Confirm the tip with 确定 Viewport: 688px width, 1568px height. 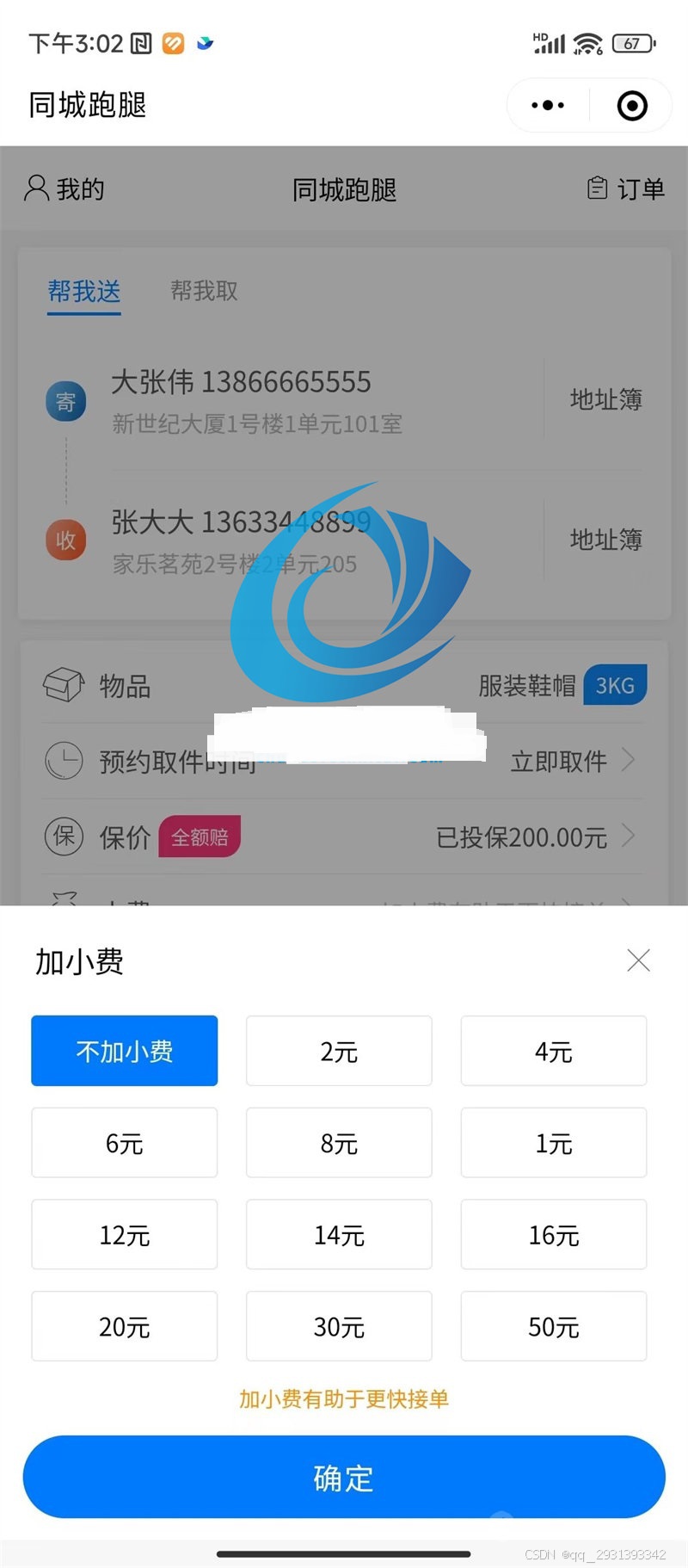point(344,1478)
